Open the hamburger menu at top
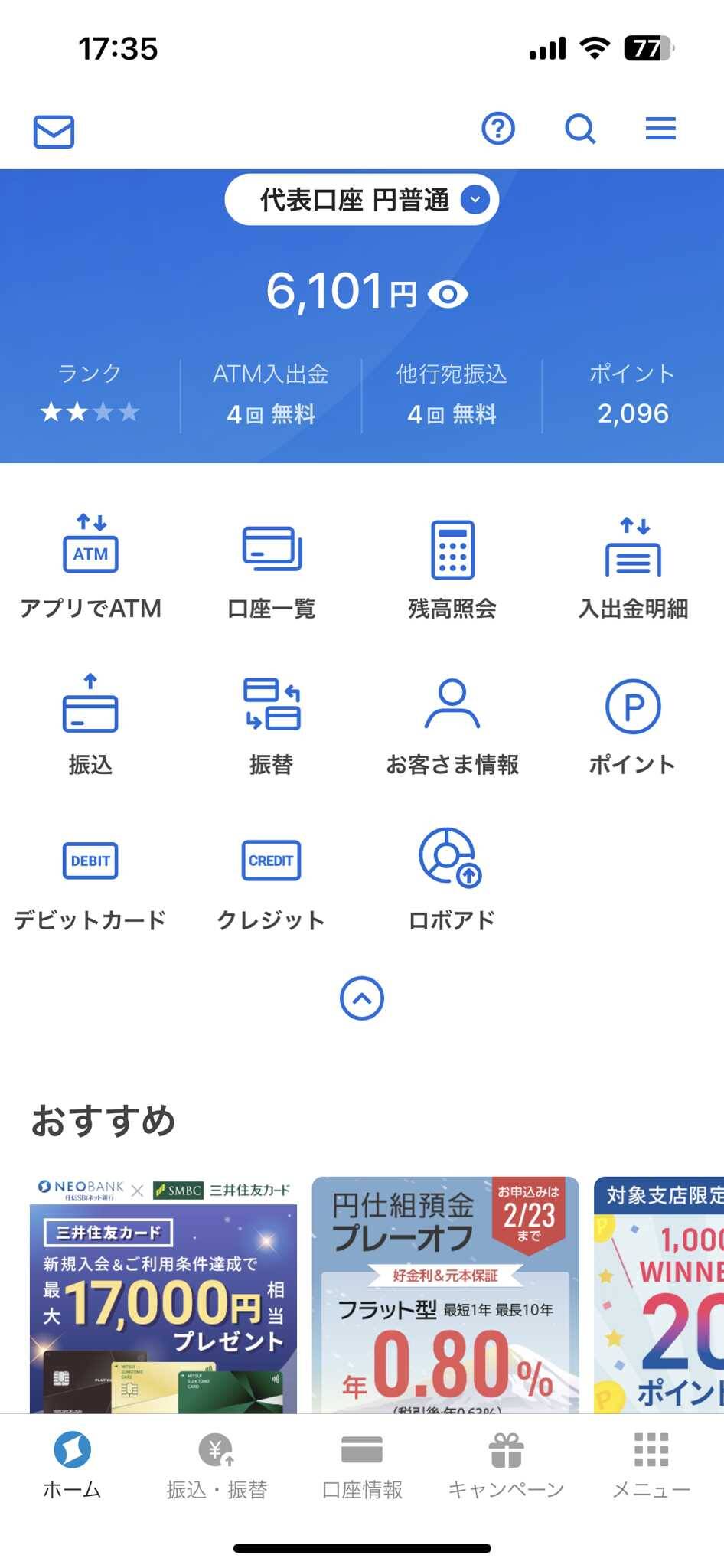This screenshot has width=724, height=1568. tap(660, 129)
